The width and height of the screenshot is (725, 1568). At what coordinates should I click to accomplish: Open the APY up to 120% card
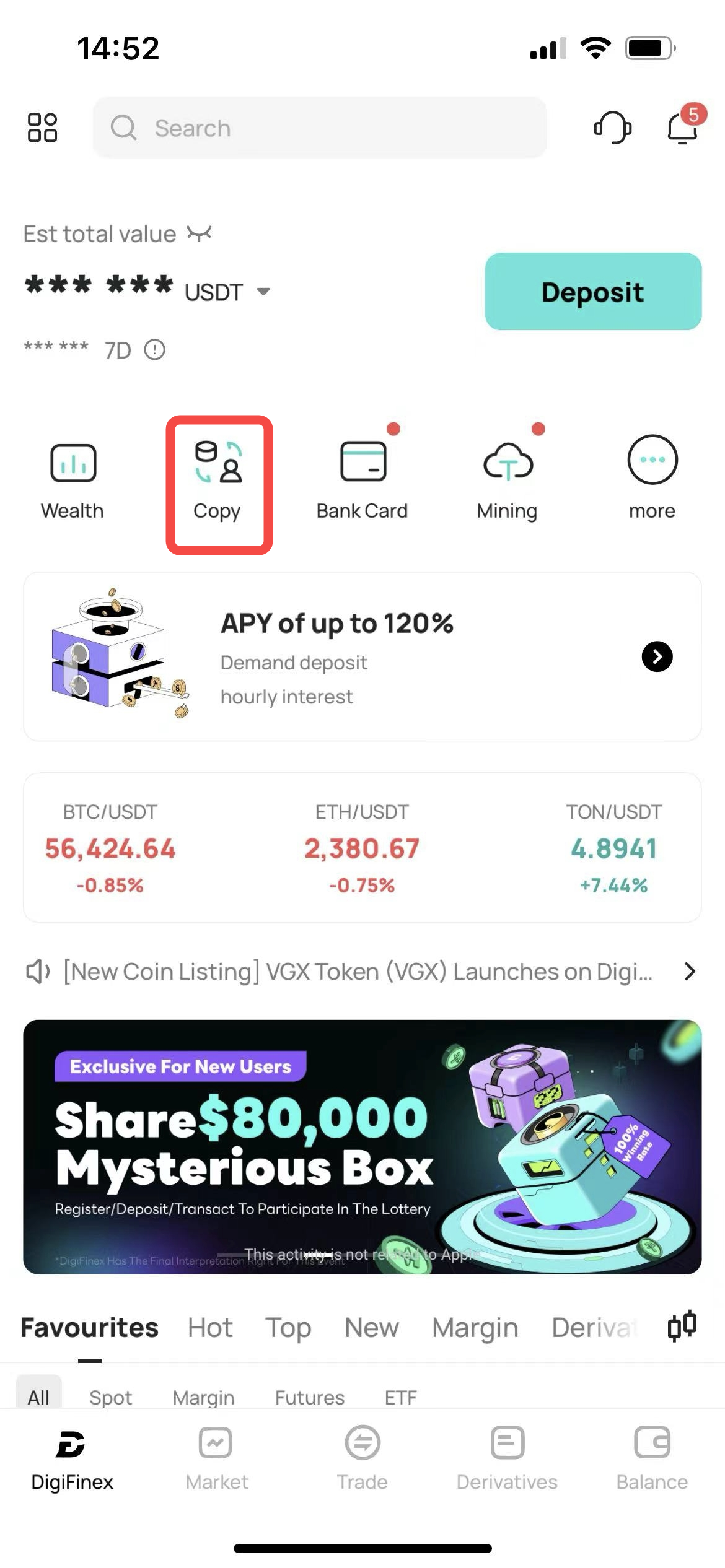point(362,656)
